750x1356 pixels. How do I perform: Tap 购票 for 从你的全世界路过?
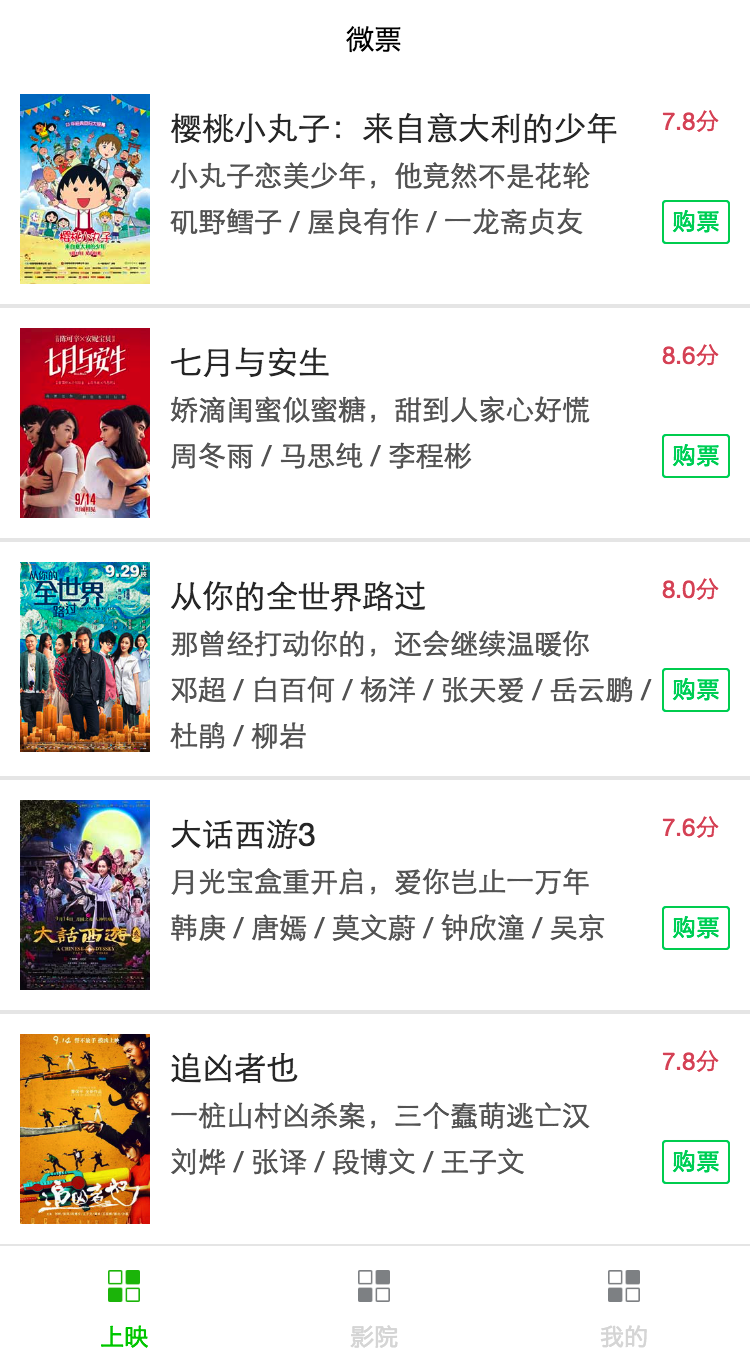coord(695,690)
